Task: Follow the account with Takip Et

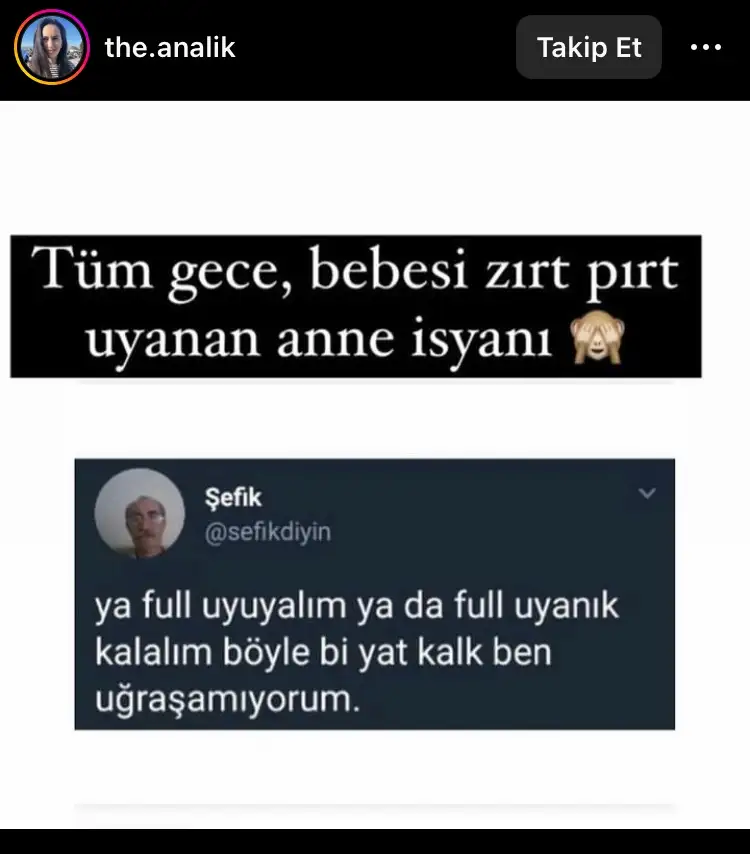Action: 589,47
